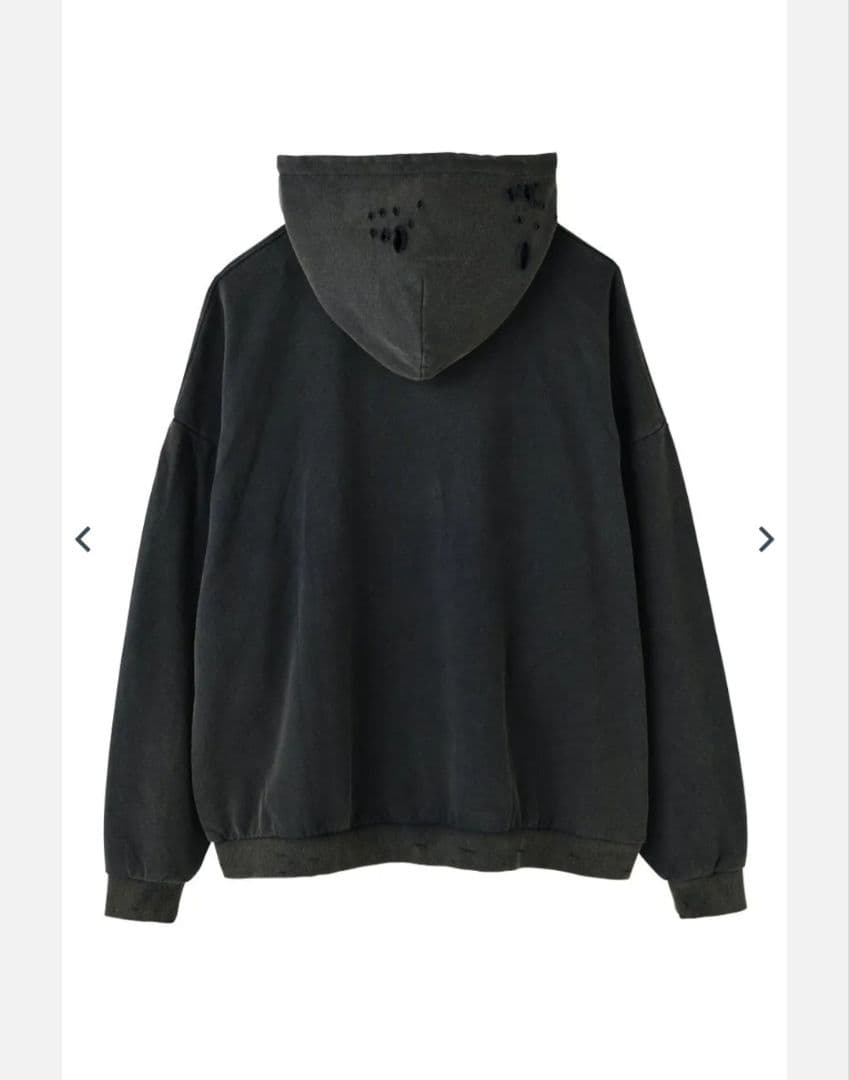Open the hoodie photo full view
Viewport: 849px width, 1080px height.
[x=424, y=540]
